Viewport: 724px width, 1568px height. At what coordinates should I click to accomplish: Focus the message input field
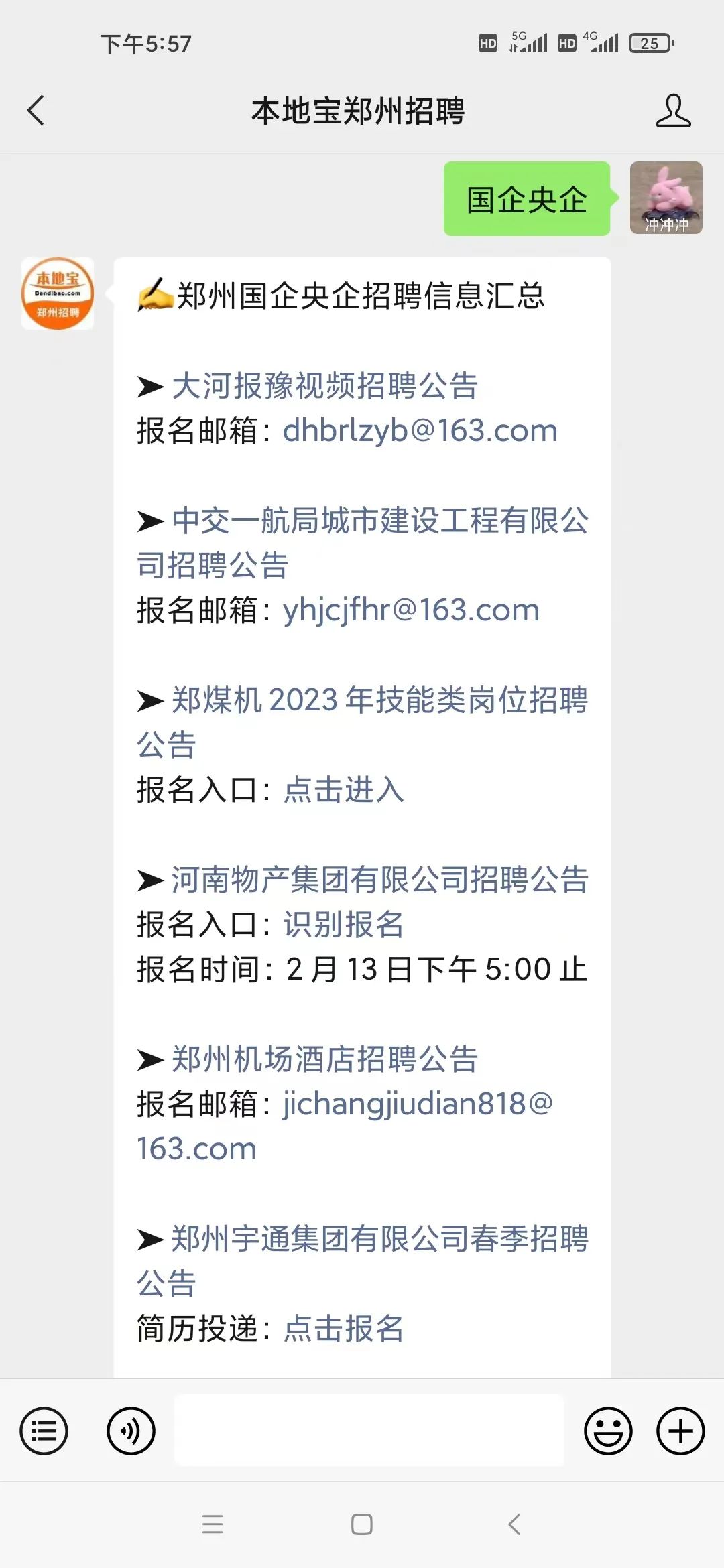point(369,1430)
